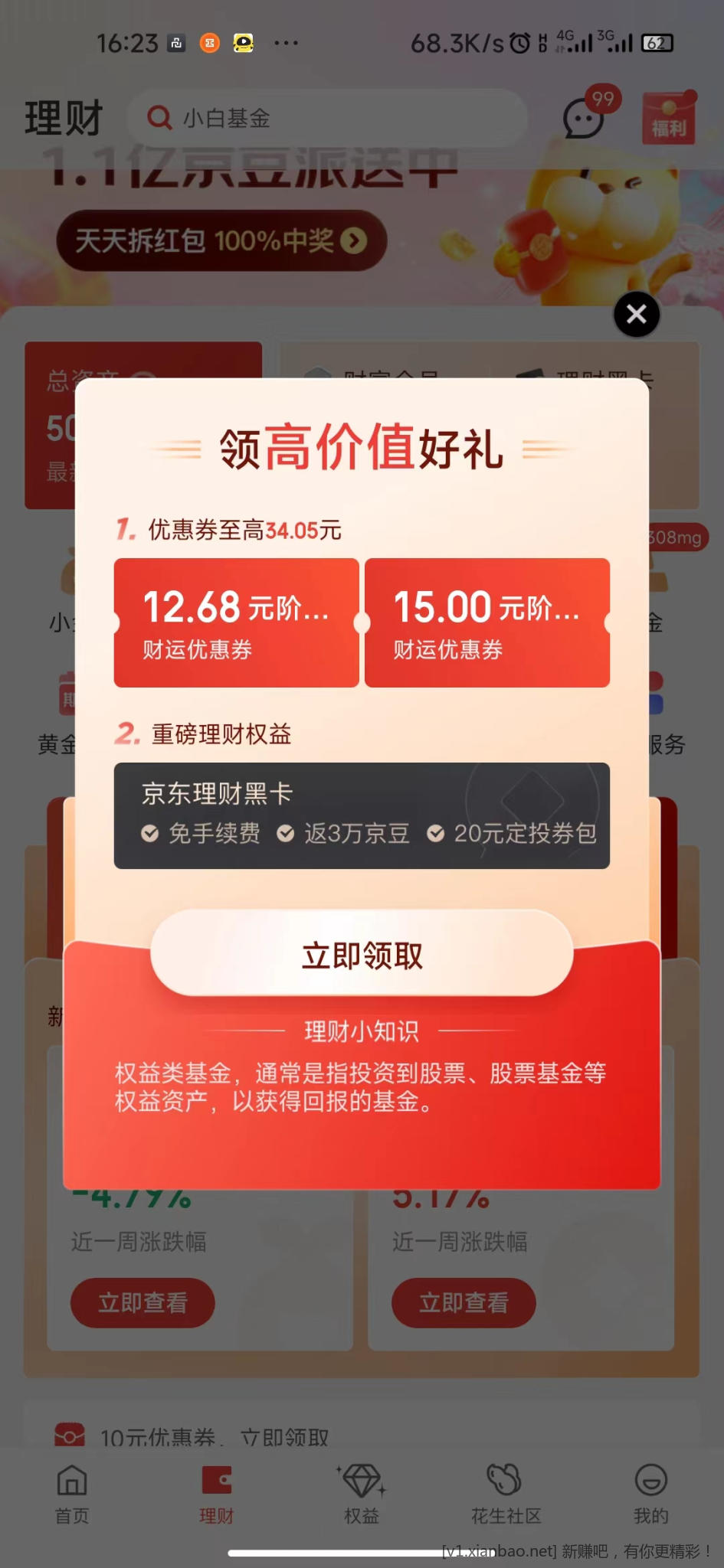The width and height of the screenshot is (724, 1568).
Task: Tap 天天拆红包 100%中奖 banner button
Action: click(x=221, y=241)
